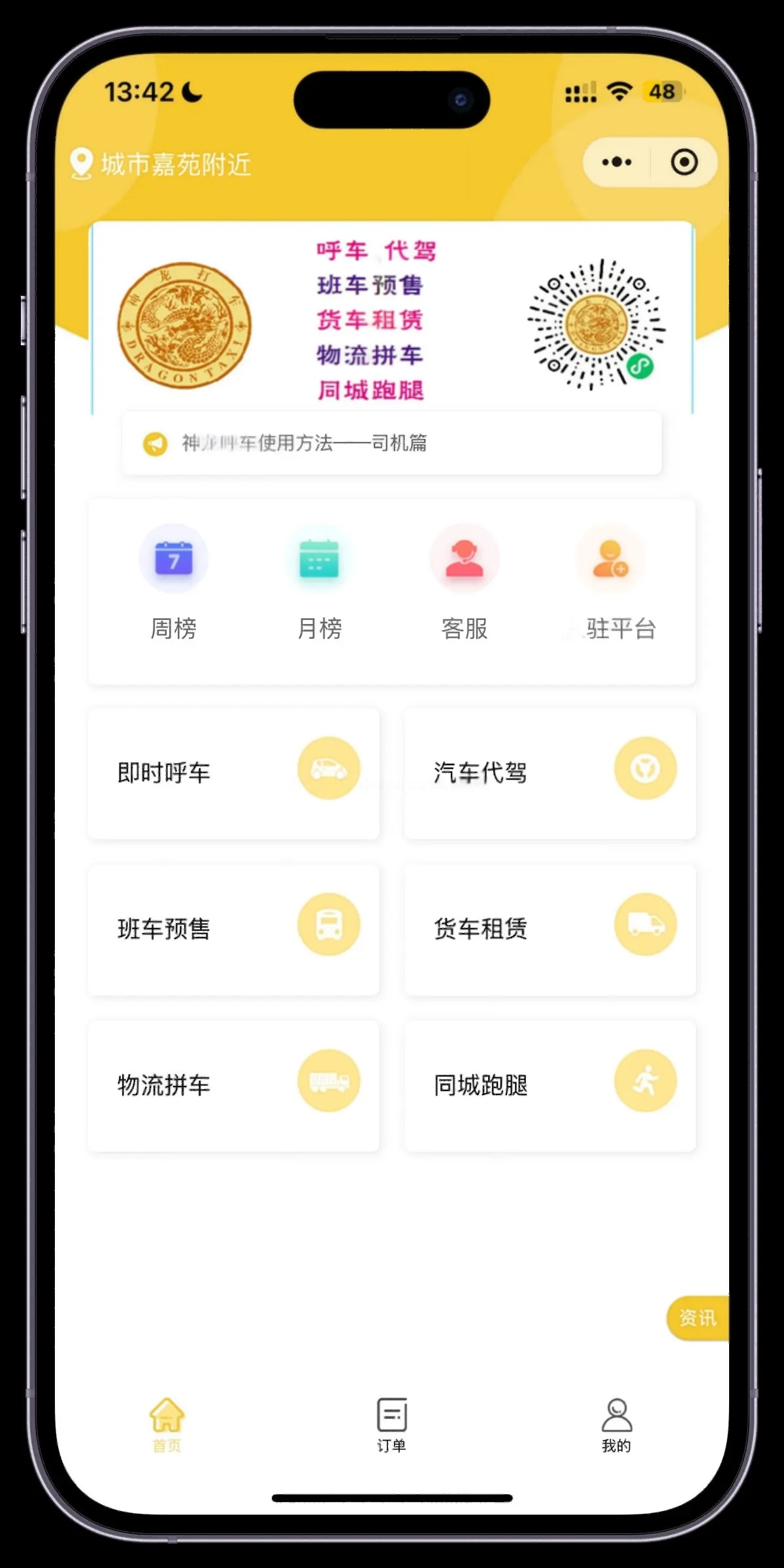Switch to the 订单 orders tab

coord(391,1424)
